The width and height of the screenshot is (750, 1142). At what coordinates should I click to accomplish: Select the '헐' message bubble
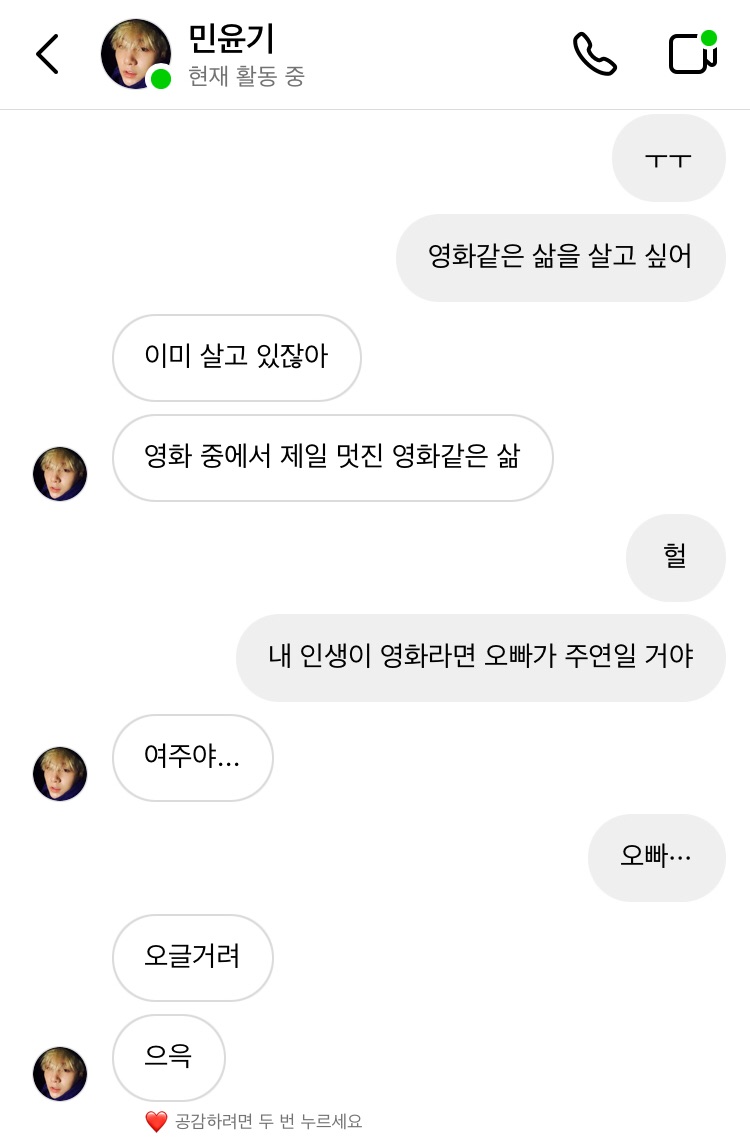676,558
